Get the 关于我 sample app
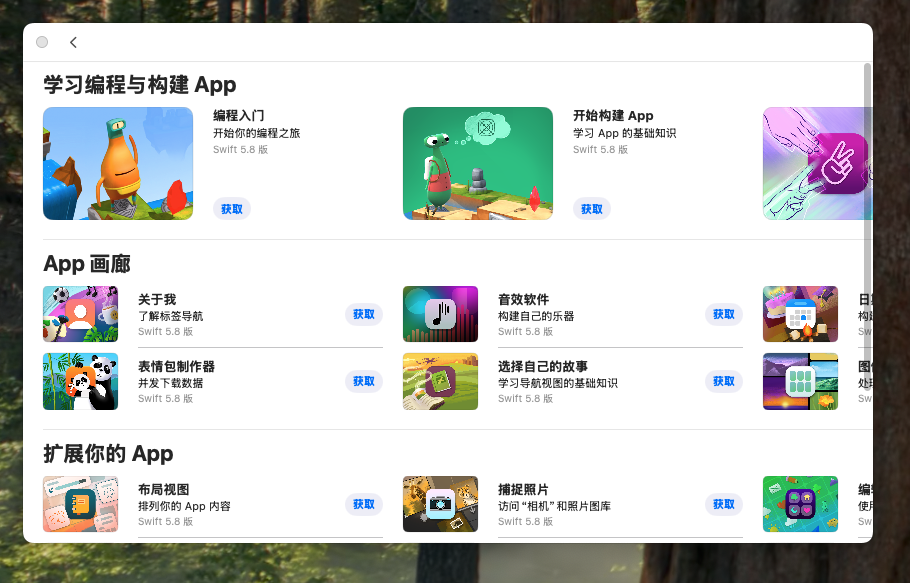910x583 pixels. (364, 314)
